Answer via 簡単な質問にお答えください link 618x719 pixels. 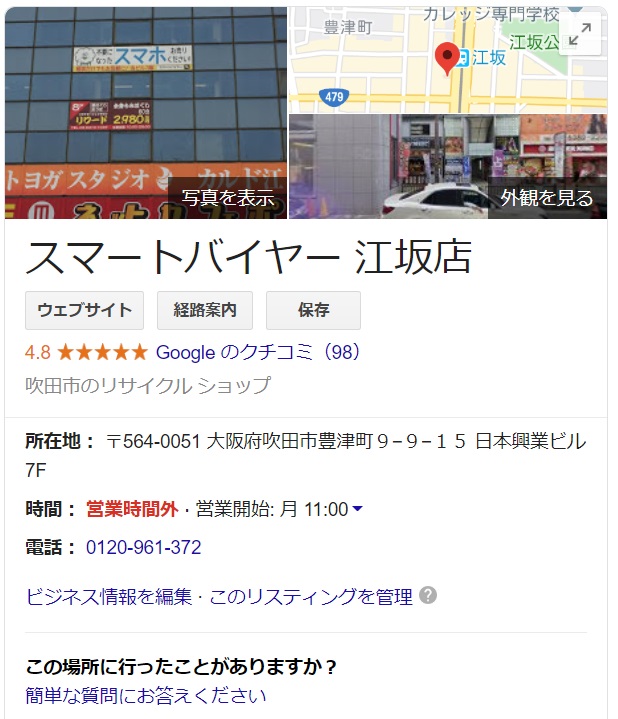146,696
